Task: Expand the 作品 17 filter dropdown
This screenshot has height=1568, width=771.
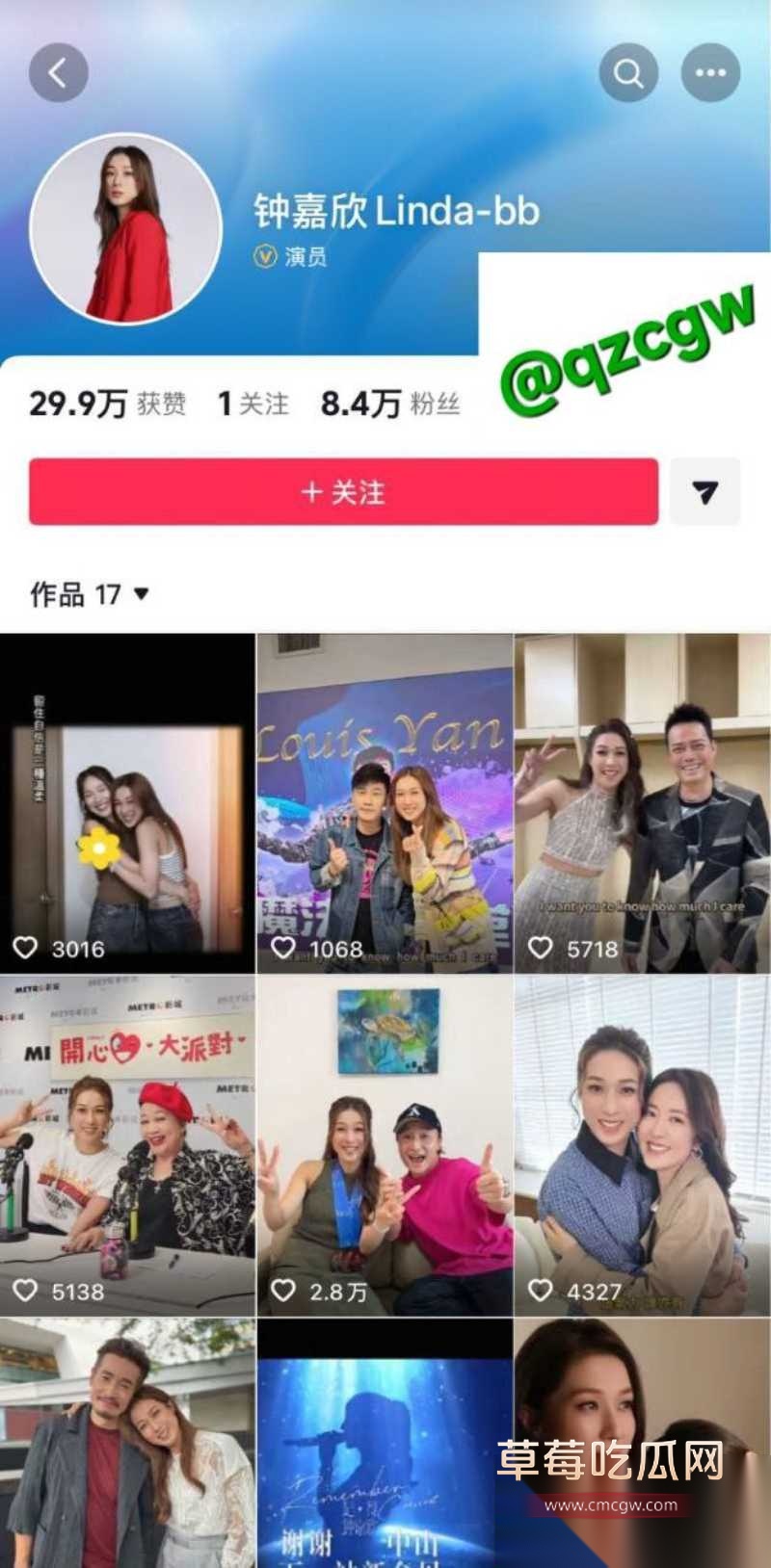Action: click(143, 596)
